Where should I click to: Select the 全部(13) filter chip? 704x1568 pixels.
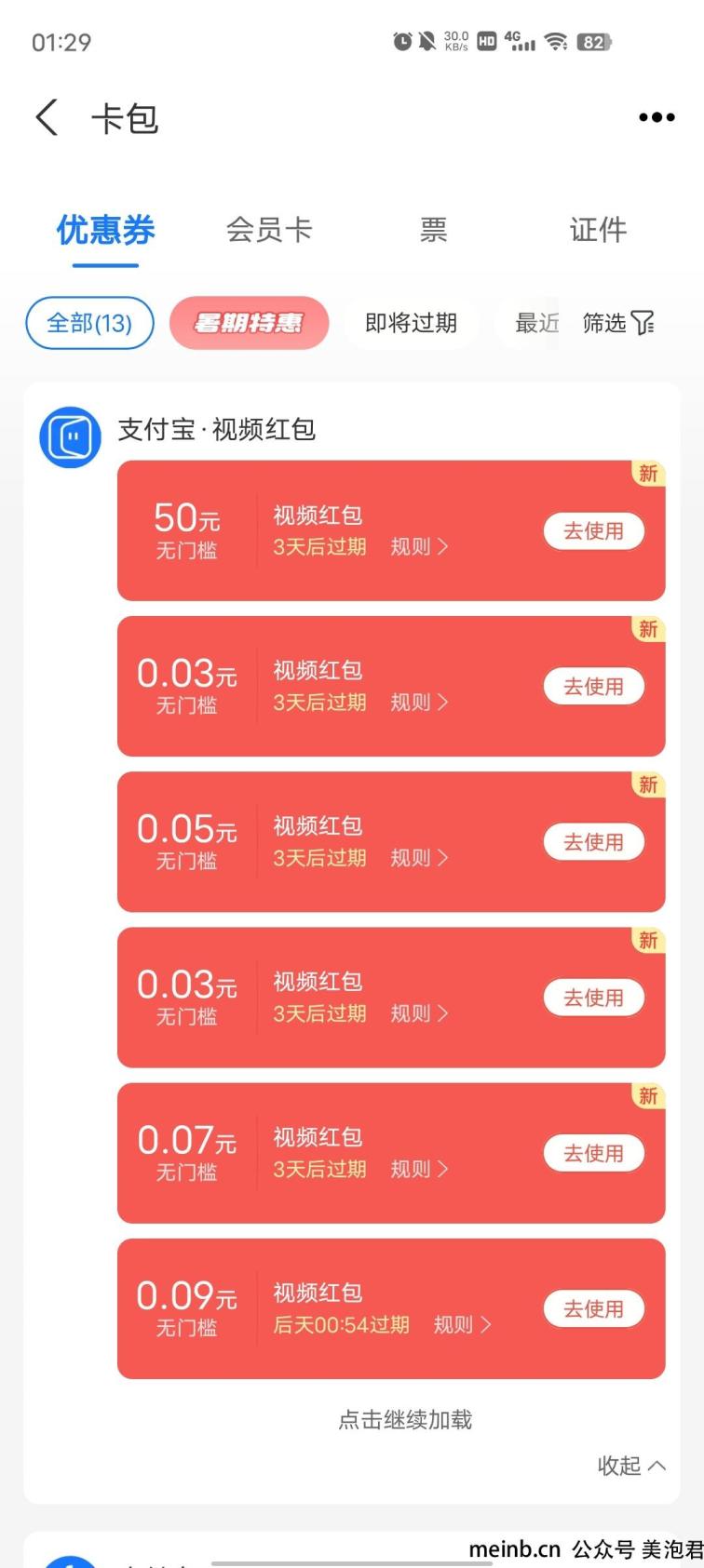[x=89, y=323]
